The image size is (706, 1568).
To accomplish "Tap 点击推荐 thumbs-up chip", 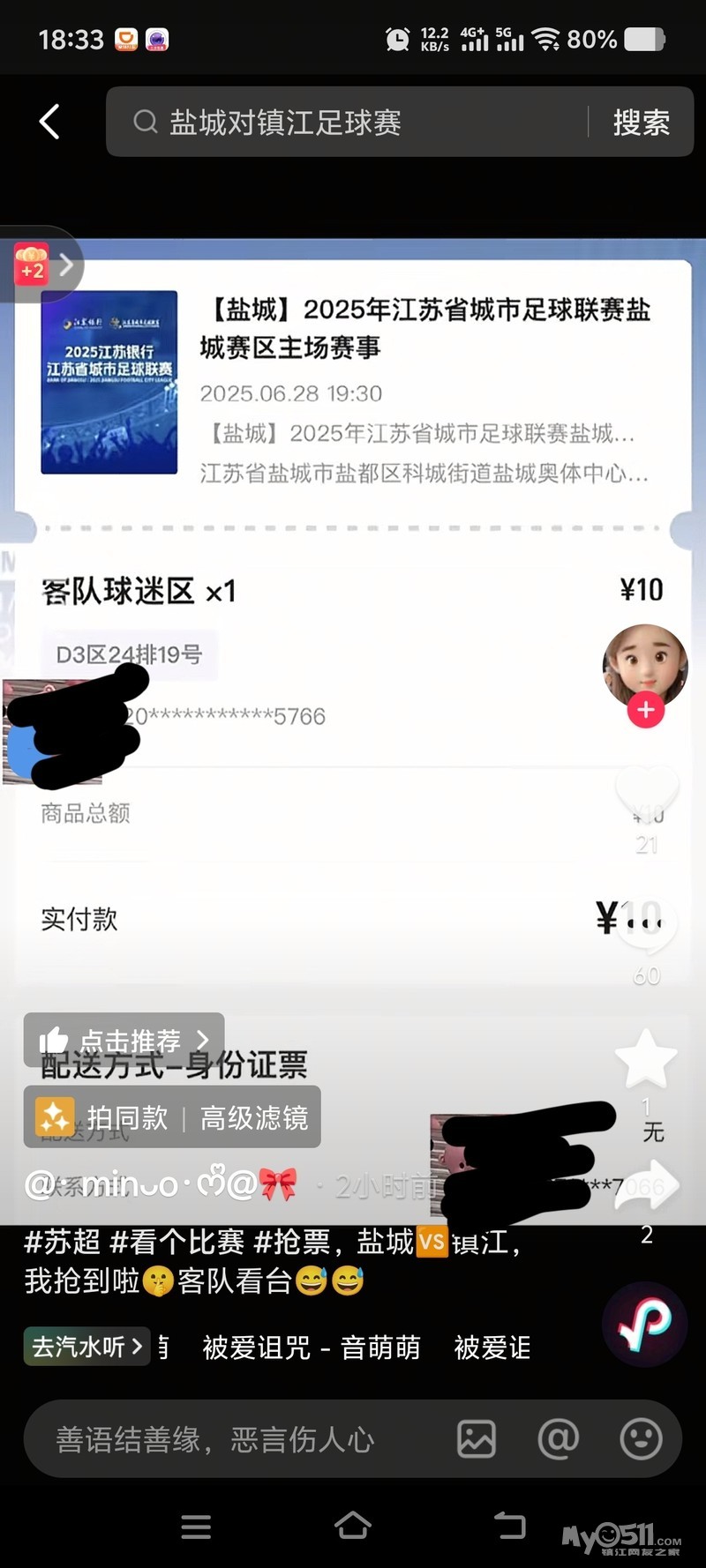I will click(x=124, y=1041).
